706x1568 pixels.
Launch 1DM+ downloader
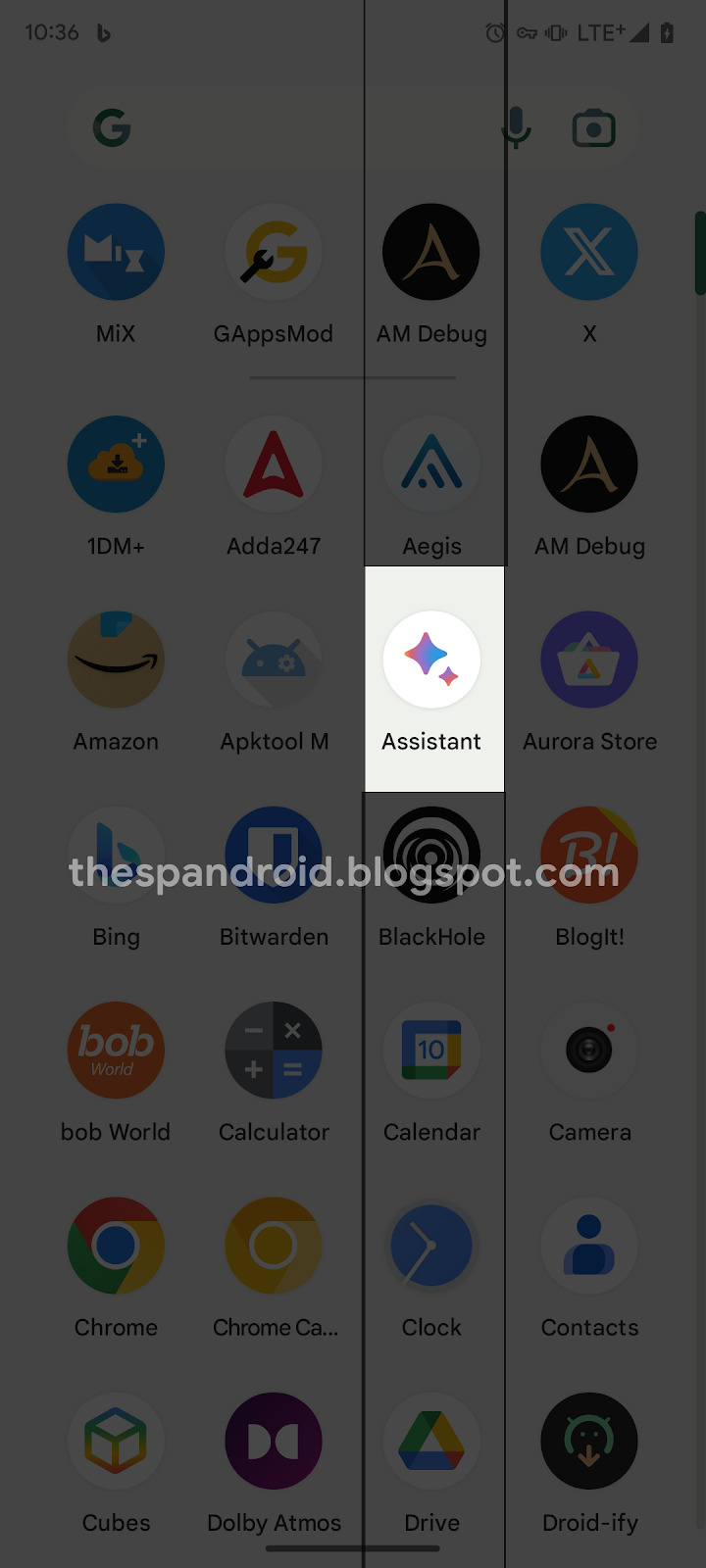[x=116, y=465]
